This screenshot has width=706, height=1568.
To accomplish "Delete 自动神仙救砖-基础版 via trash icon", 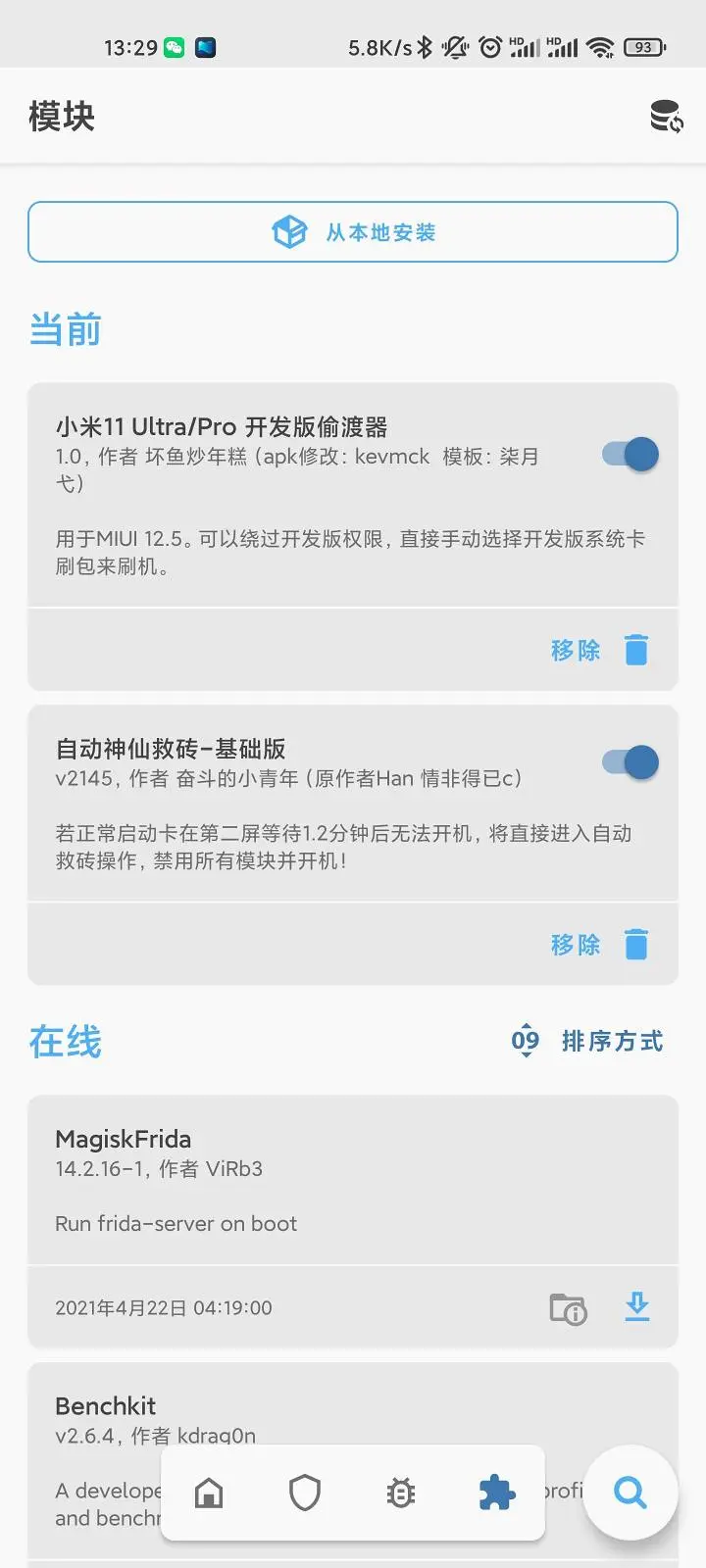I will (x=635, y=944).
